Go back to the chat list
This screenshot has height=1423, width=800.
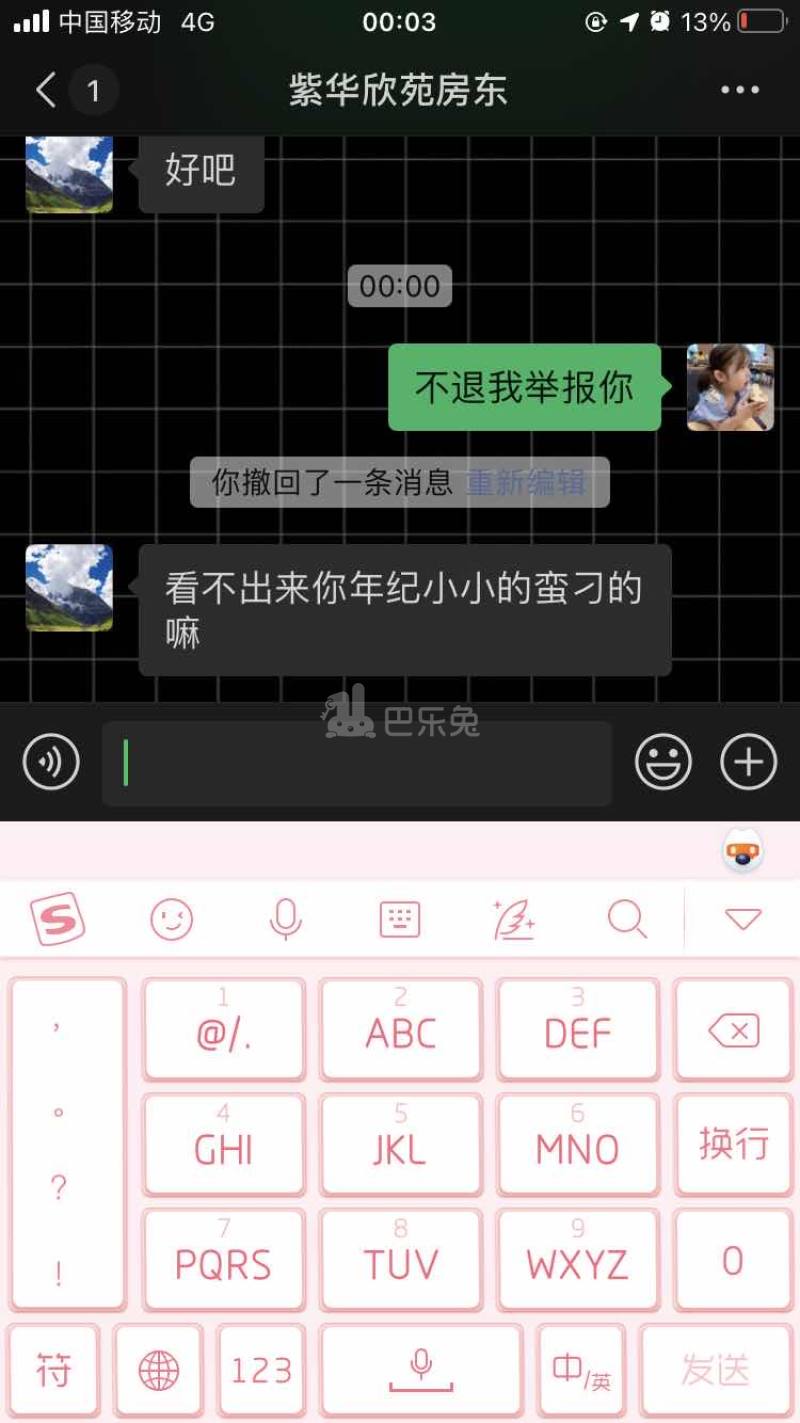pos(45,90)
